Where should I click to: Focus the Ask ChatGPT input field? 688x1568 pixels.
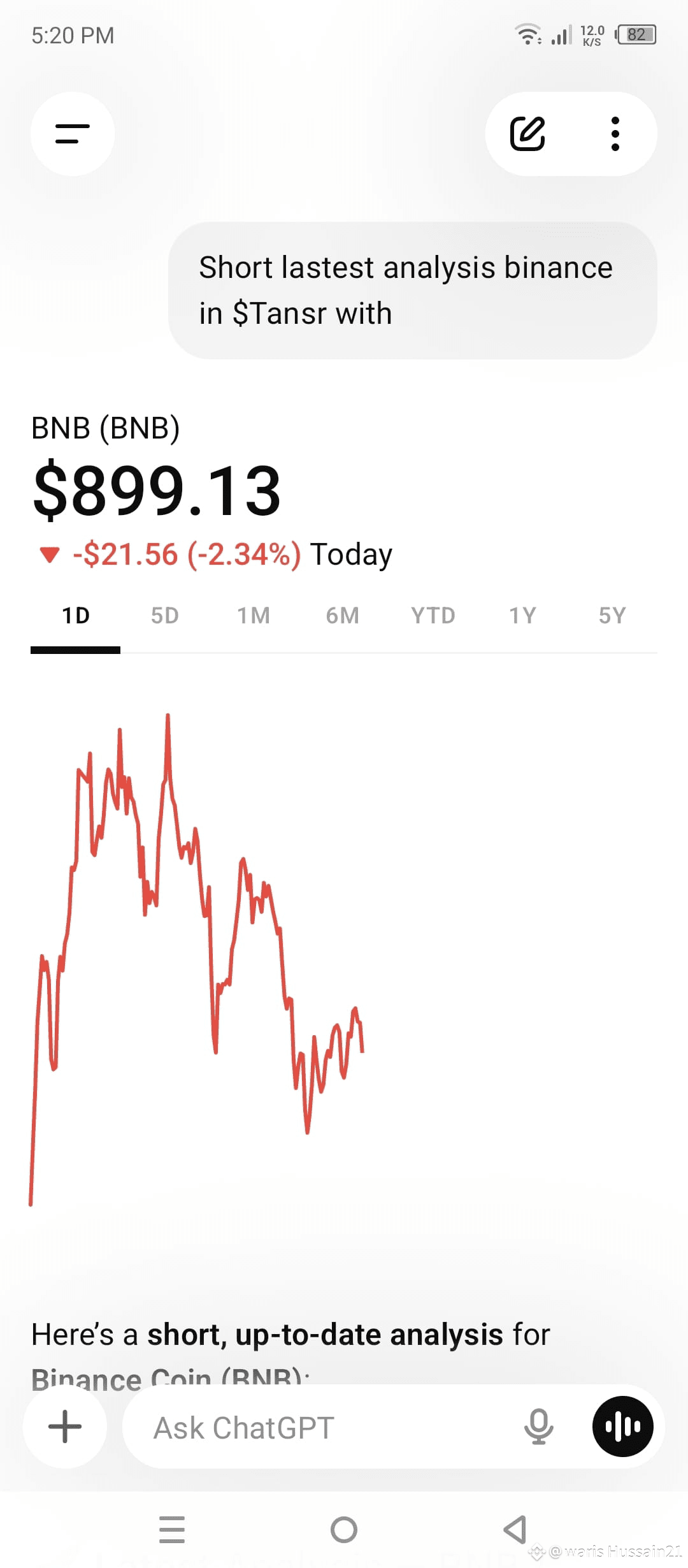click(x=319, y=1428)
